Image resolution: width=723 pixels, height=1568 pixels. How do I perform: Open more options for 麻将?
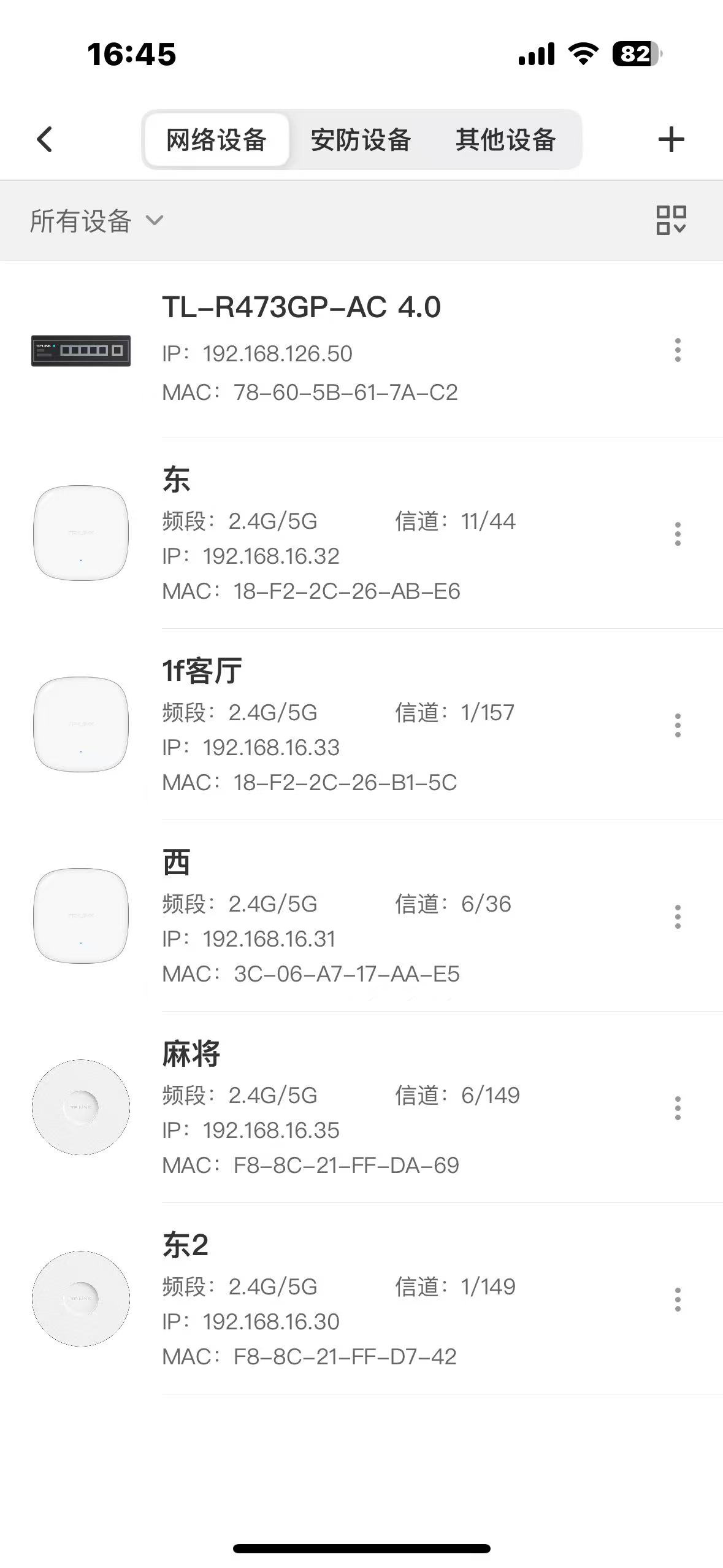tap(678, 1109)
